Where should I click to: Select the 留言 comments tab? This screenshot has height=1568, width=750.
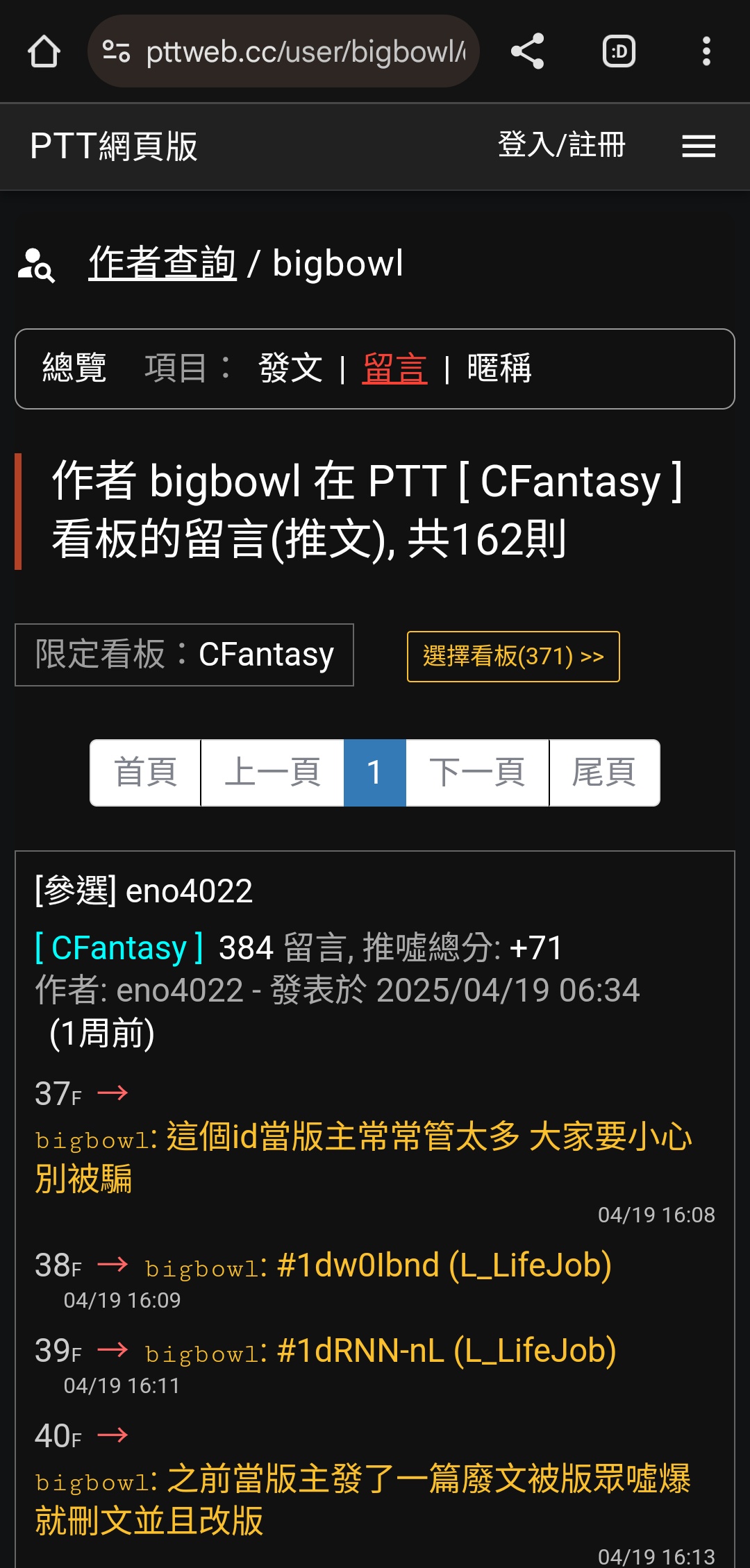[x=394, y=368]
